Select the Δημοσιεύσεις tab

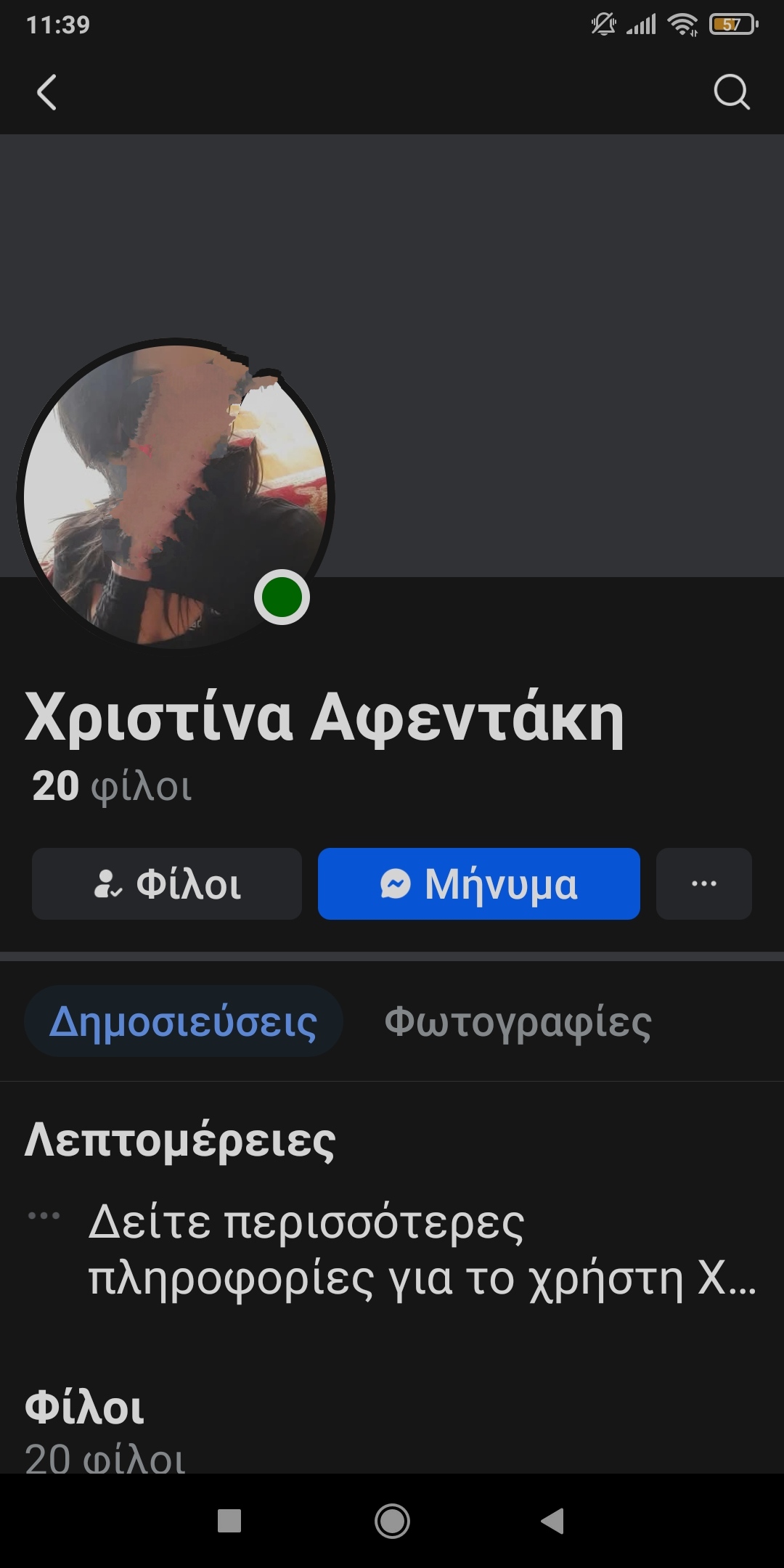184,1021
